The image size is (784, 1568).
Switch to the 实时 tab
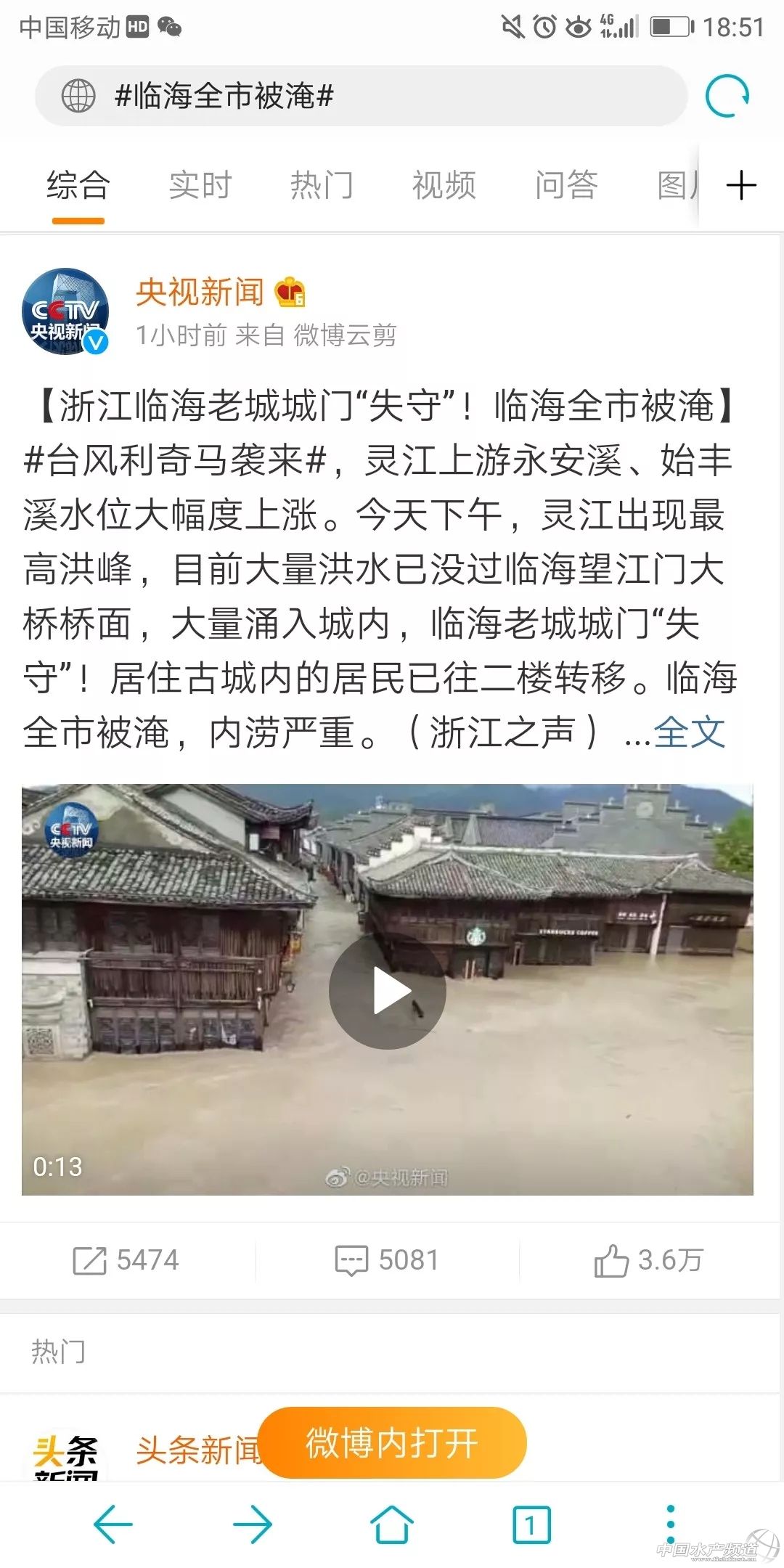click(x=200, y=185)
